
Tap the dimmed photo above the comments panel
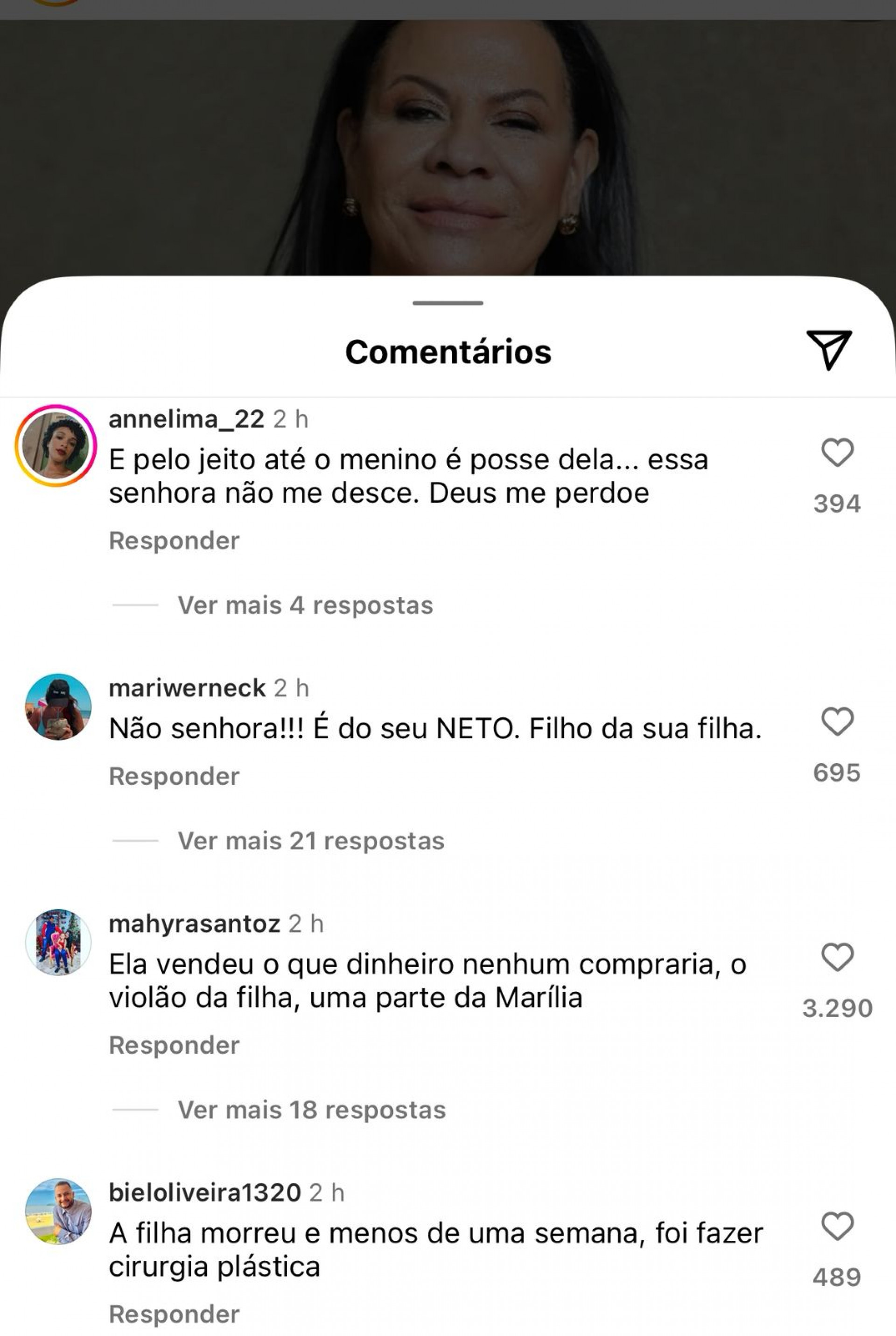tap(448, 143)
